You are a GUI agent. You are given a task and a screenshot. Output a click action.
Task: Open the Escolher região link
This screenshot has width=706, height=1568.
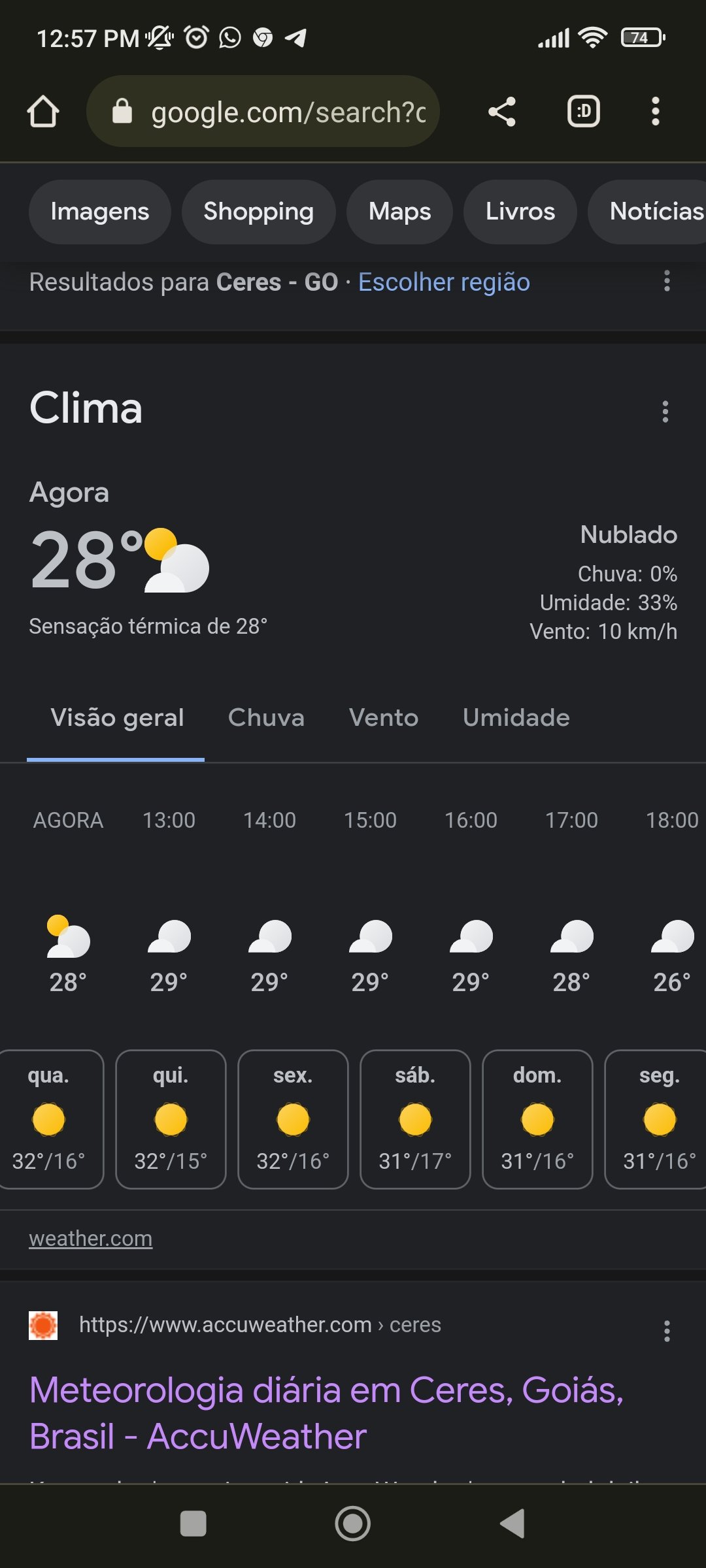(444, 282)
